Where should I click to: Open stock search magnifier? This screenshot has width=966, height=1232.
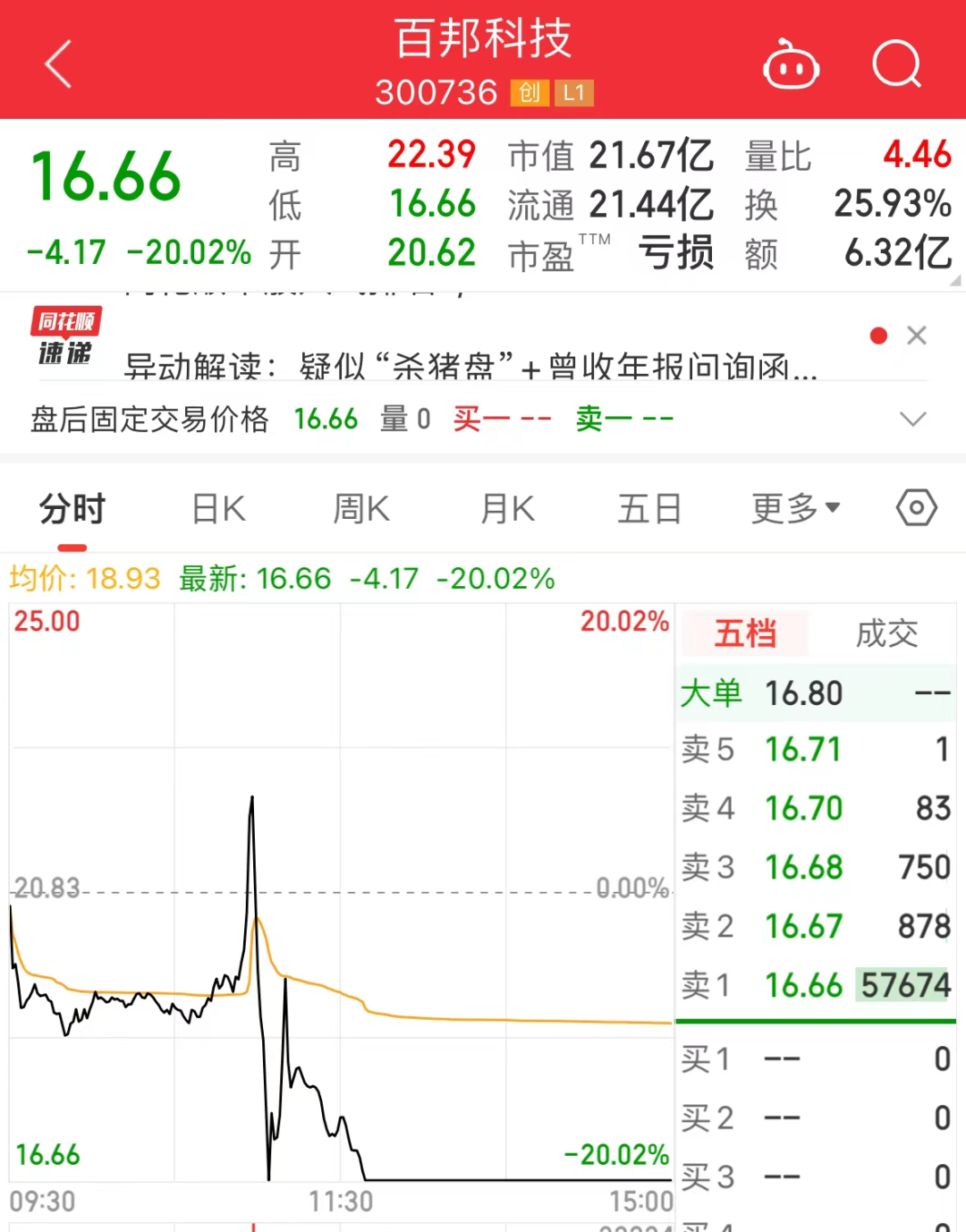(896, 64)
